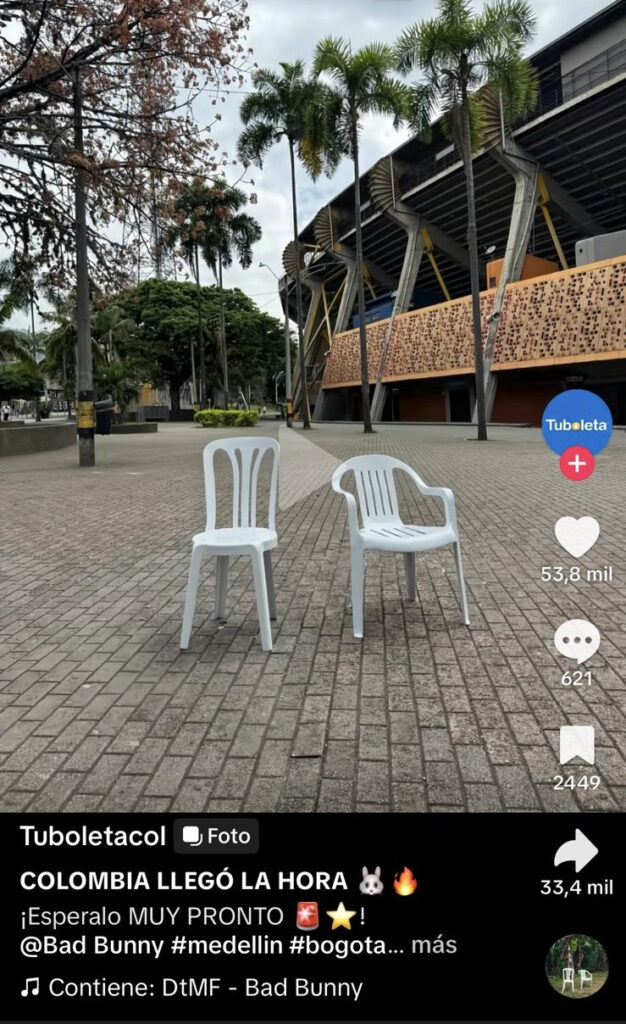Open the @Bad Bunny mention
The height and width of the screenshot is (1024, 626).
point(91,945)
